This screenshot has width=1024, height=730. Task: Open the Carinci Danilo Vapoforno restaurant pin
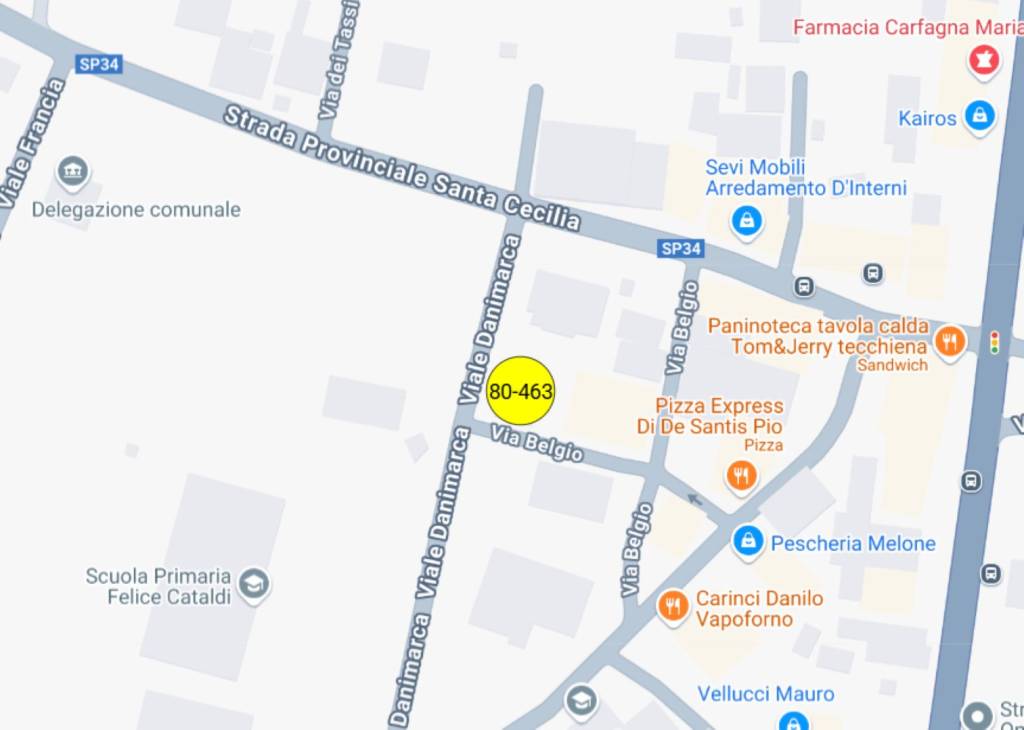click(x=673, y=606)
